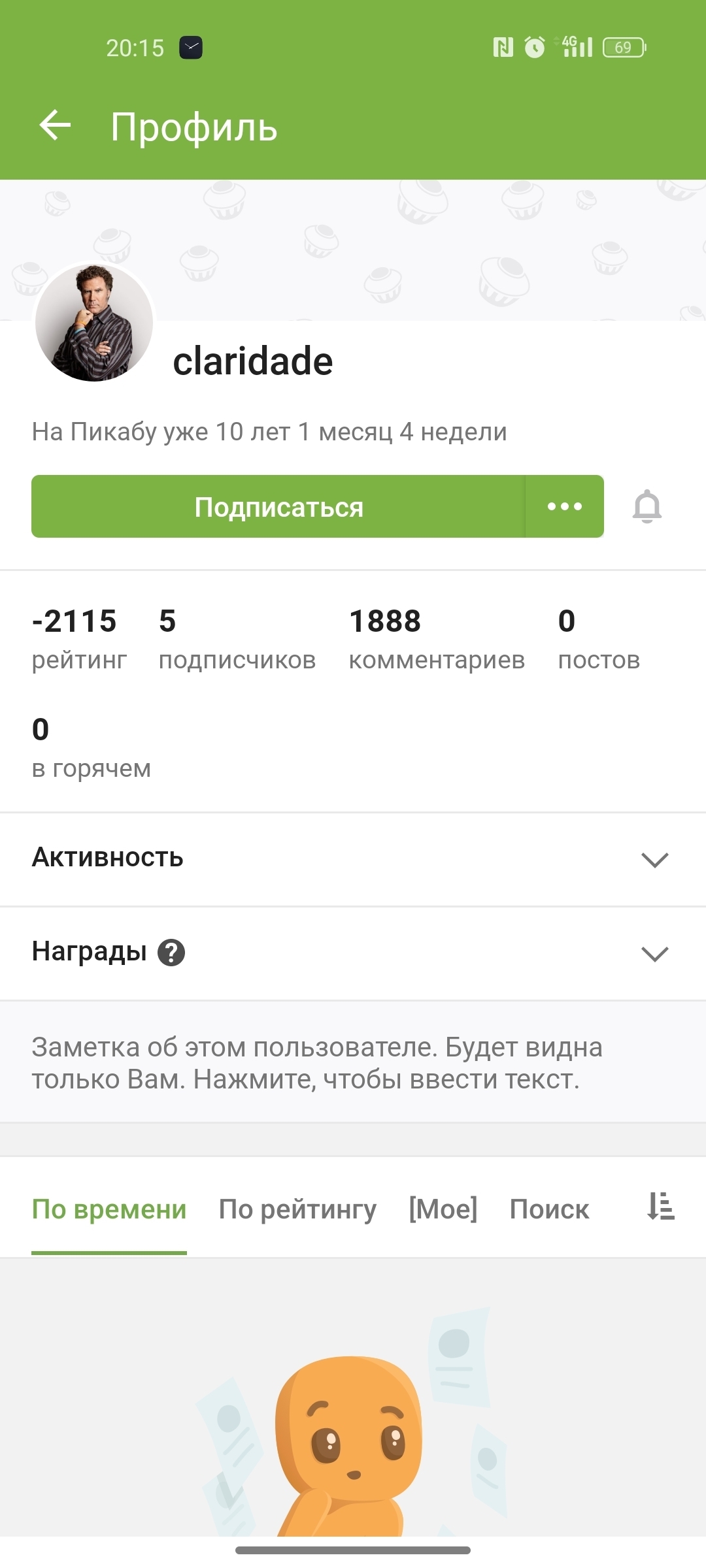Open the Награды help question mark

click(x=171, y=953)
